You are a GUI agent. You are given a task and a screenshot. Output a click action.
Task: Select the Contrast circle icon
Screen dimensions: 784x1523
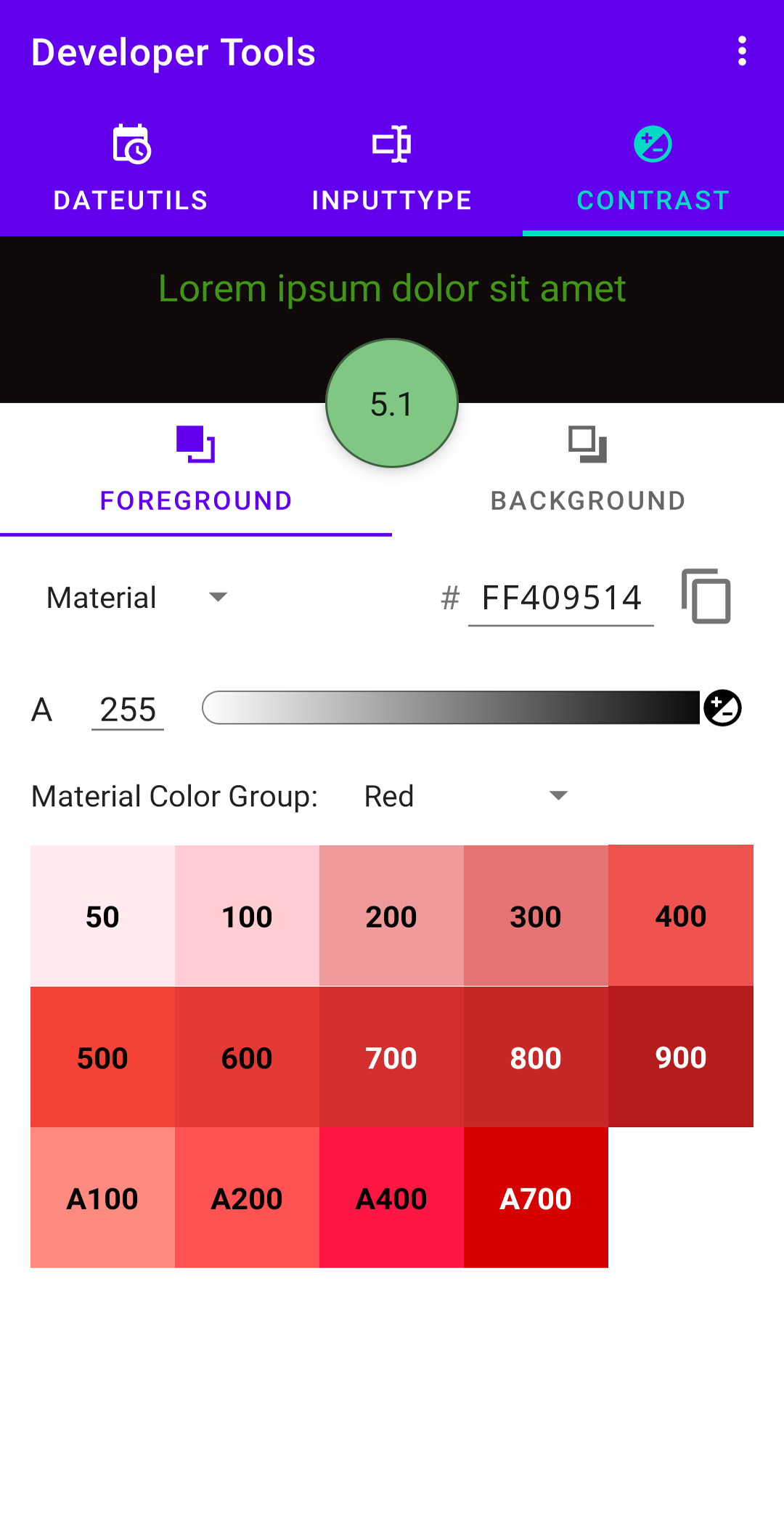click(x=651, y=145)
